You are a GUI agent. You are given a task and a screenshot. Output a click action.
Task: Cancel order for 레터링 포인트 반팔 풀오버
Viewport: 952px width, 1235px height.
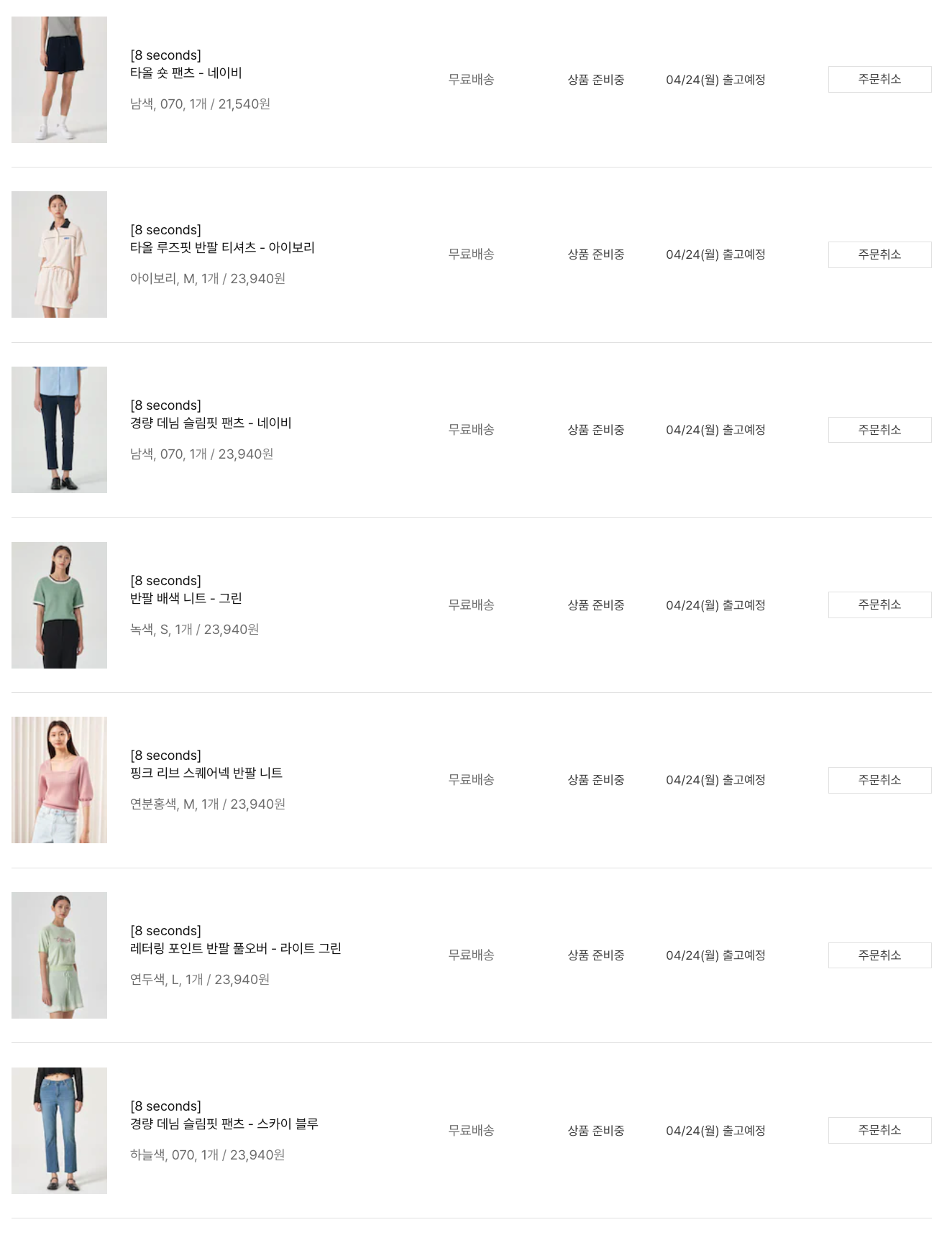[x=879, y=955]
